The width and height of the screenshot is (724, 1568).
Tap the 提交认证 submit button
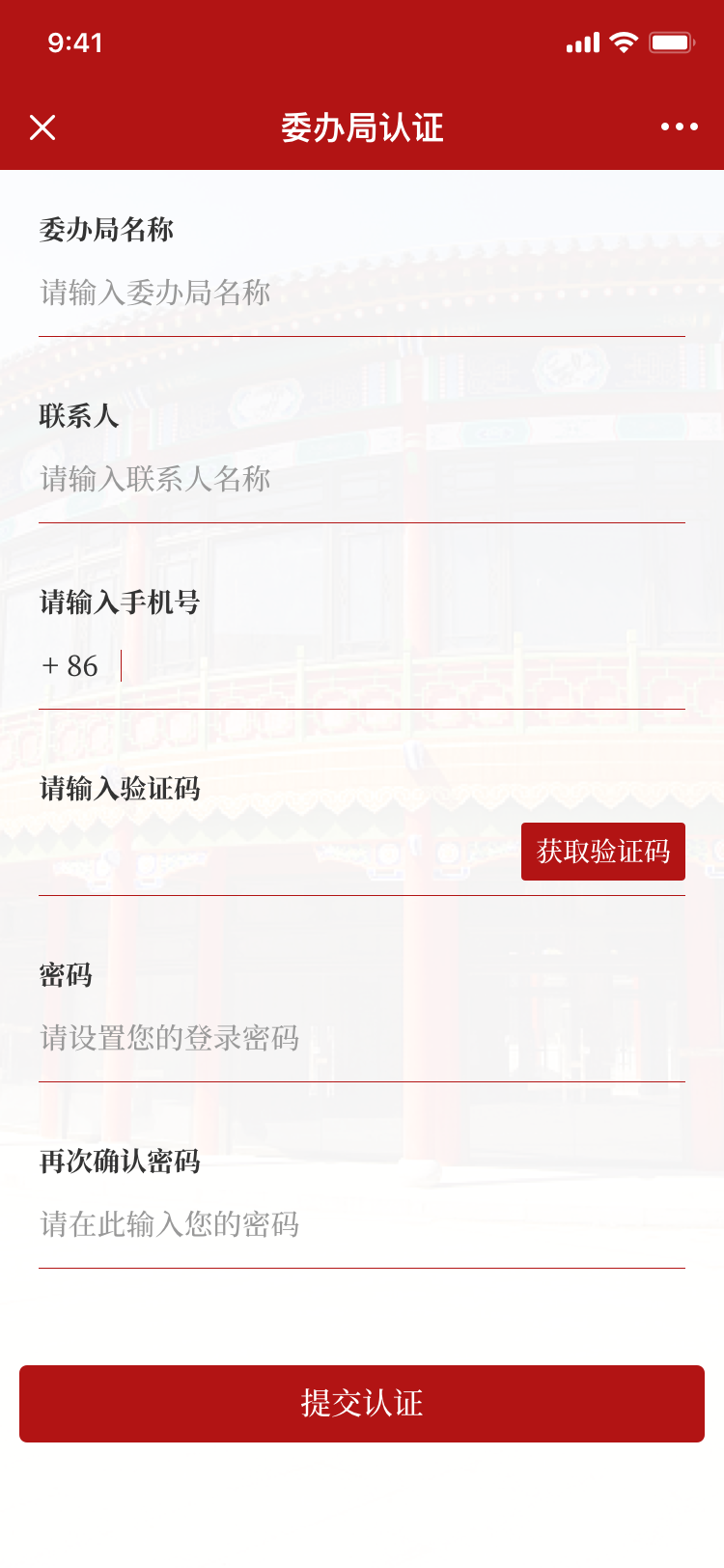tap(361, 1404)
